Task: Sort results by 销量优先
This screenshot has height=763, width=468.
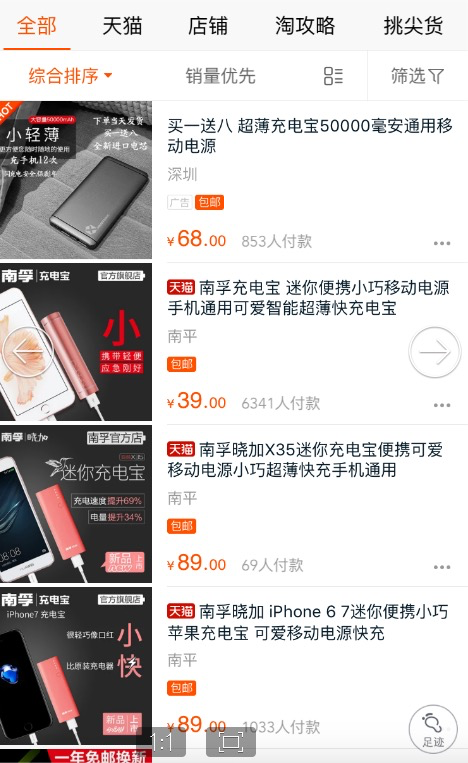Action: (220, 76)
